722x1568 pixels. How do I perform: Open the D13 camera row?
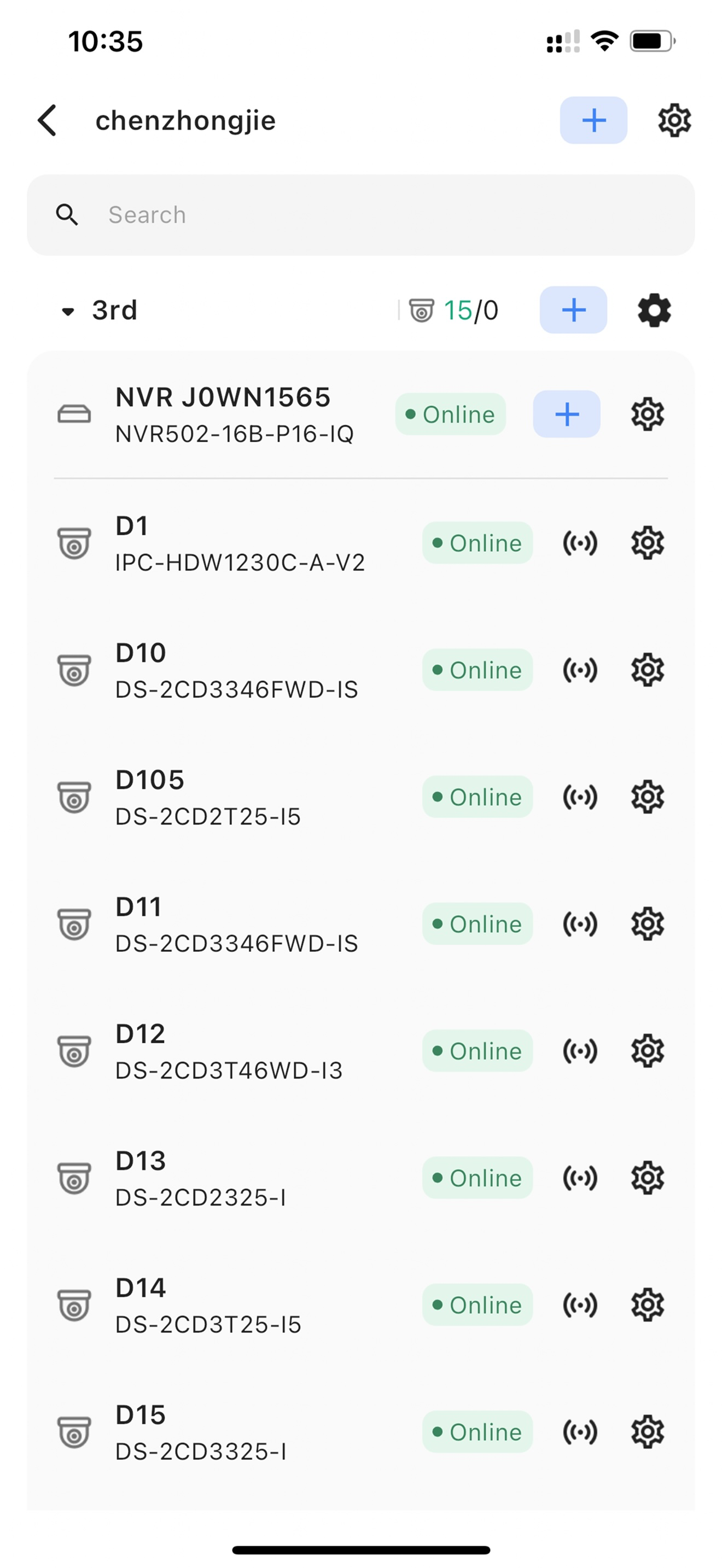click(x=361, y=1178)
